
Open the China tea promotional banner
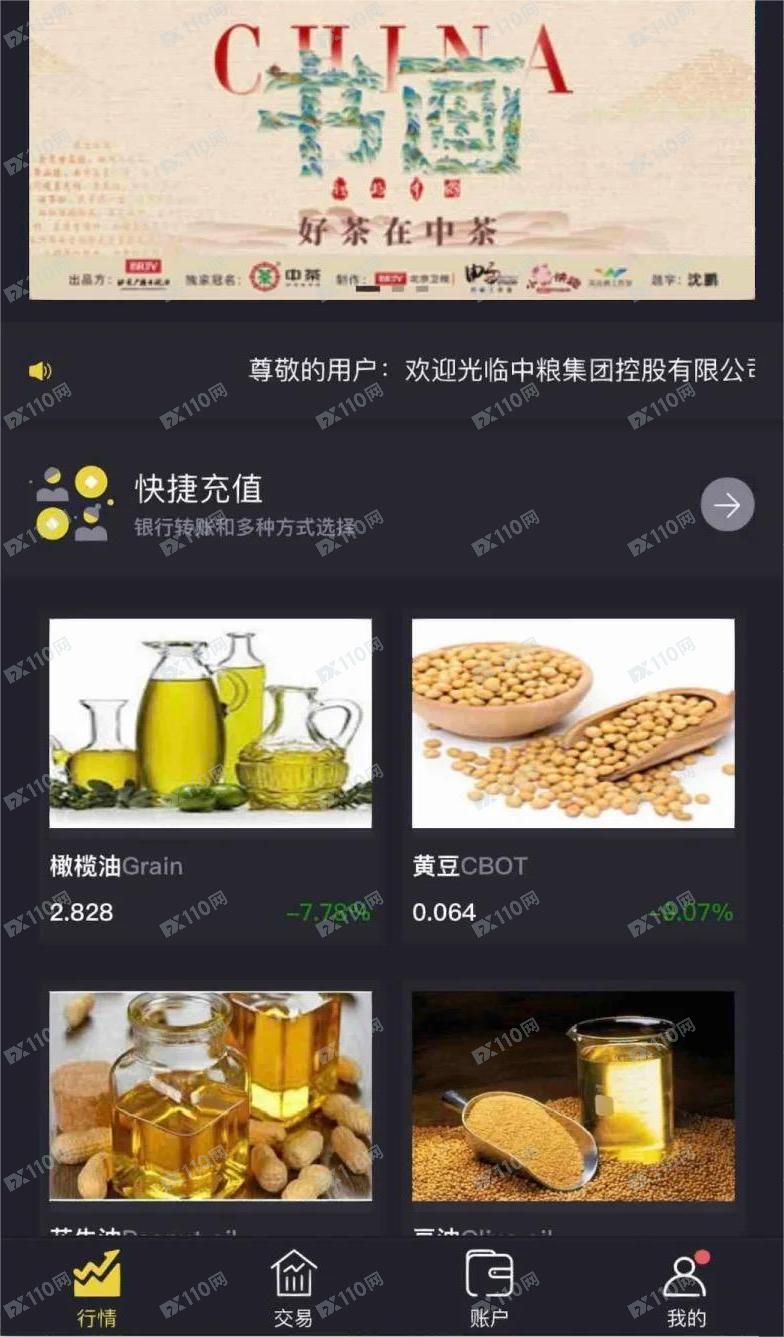392,150
